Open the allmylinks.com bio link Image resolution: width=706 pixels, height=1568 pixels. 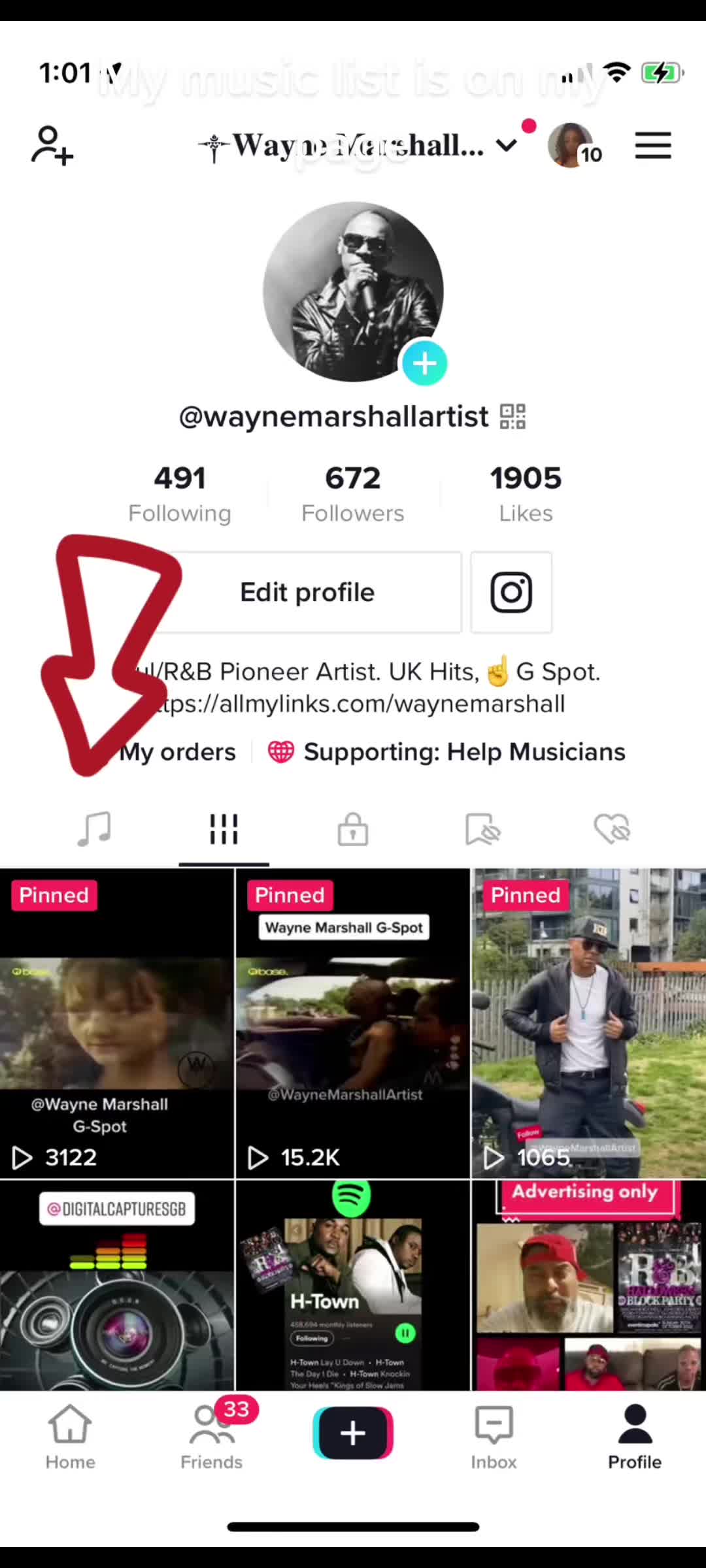pyautogui.click(x=360, y=704)
